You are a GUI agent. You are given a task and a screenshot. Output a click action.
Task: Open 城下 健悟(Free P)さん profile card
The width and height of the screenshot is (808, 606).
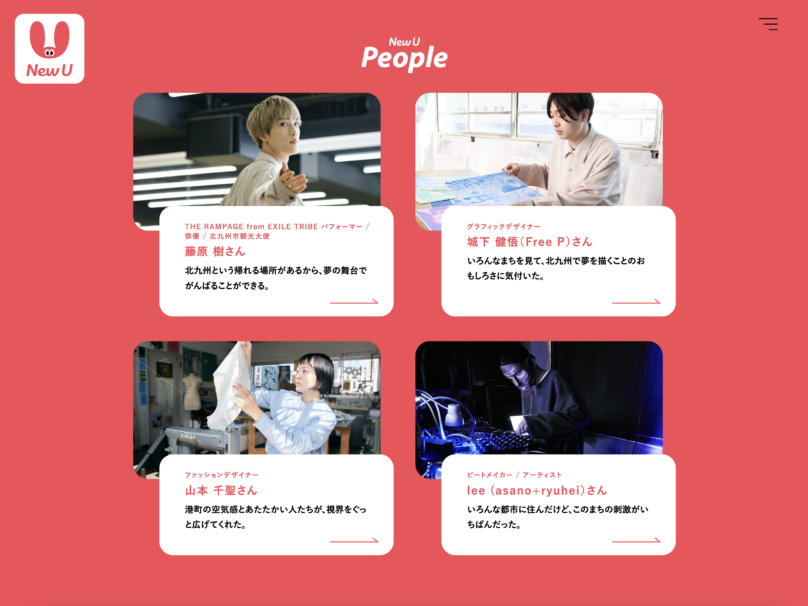point(558,260)
